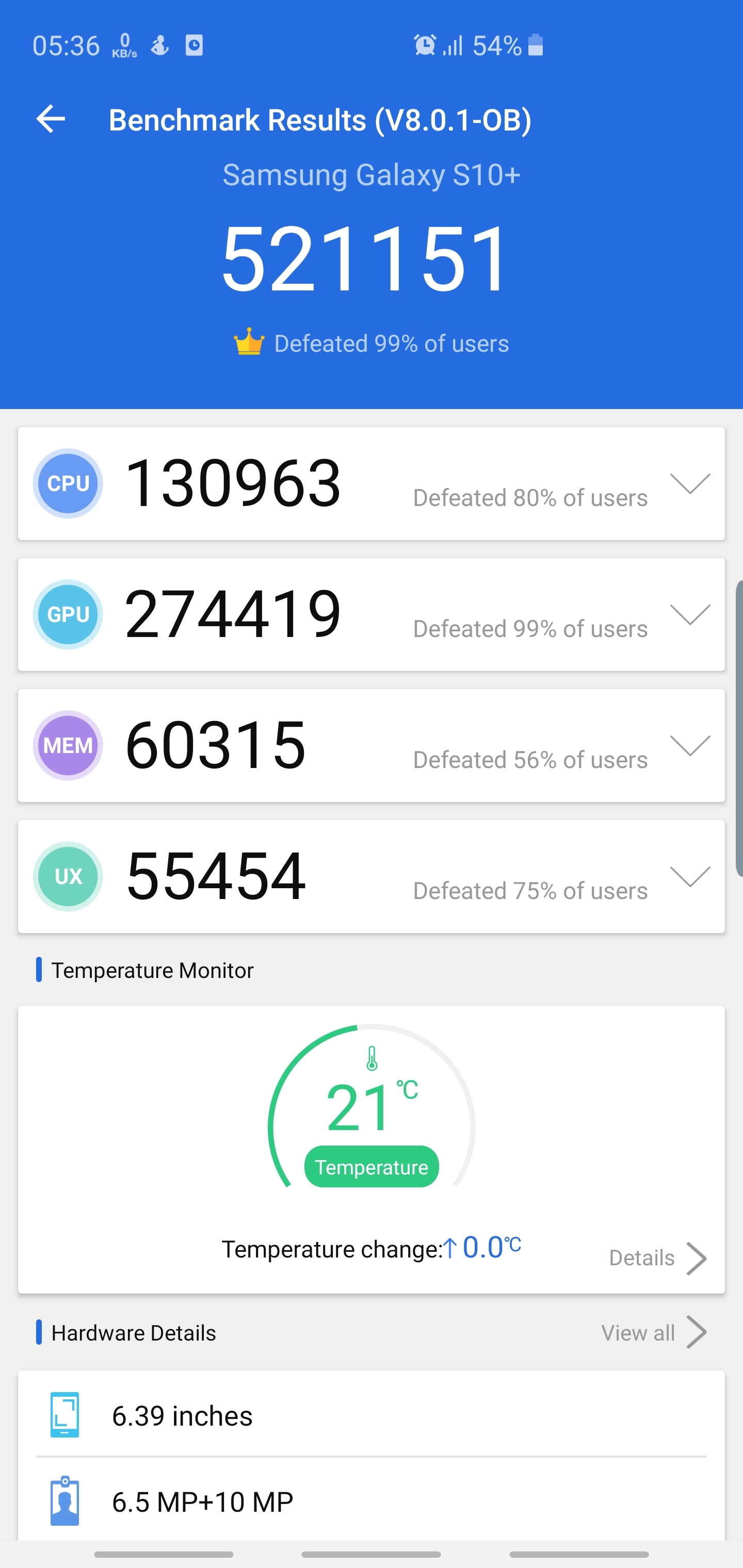Screen dimensions: 743x1568
Task: View all hardware details
Action: tap(653, 1332)
